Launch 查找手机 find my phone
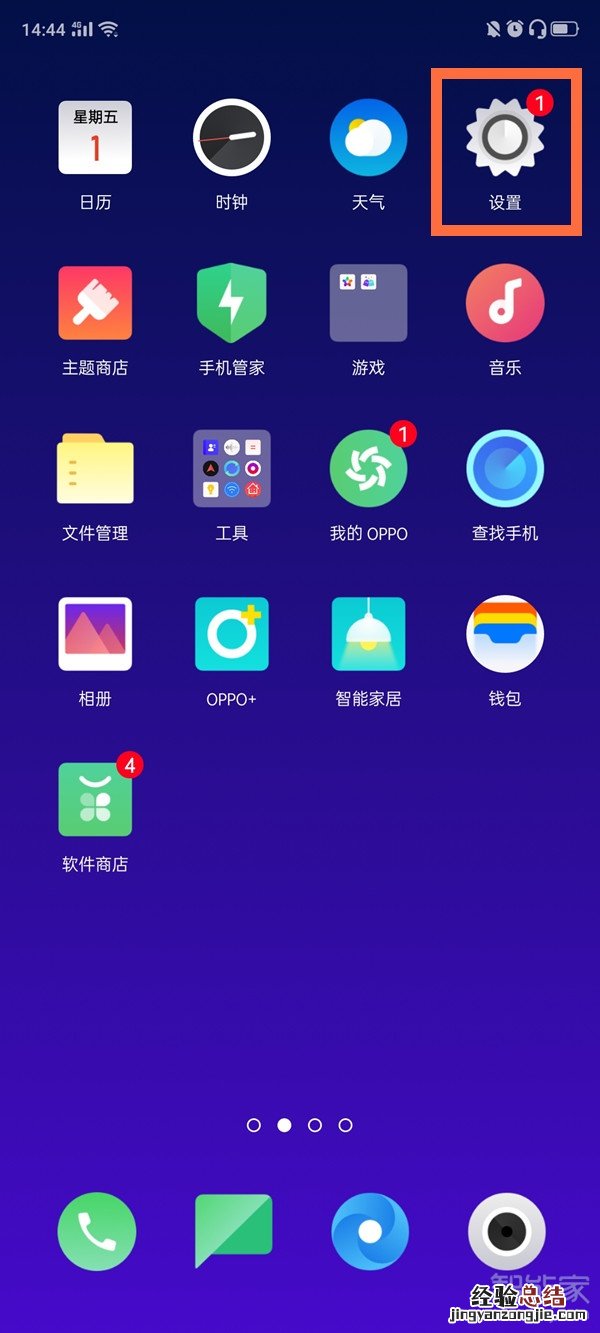The image size is (600, 1333). (x=505, y=469)
